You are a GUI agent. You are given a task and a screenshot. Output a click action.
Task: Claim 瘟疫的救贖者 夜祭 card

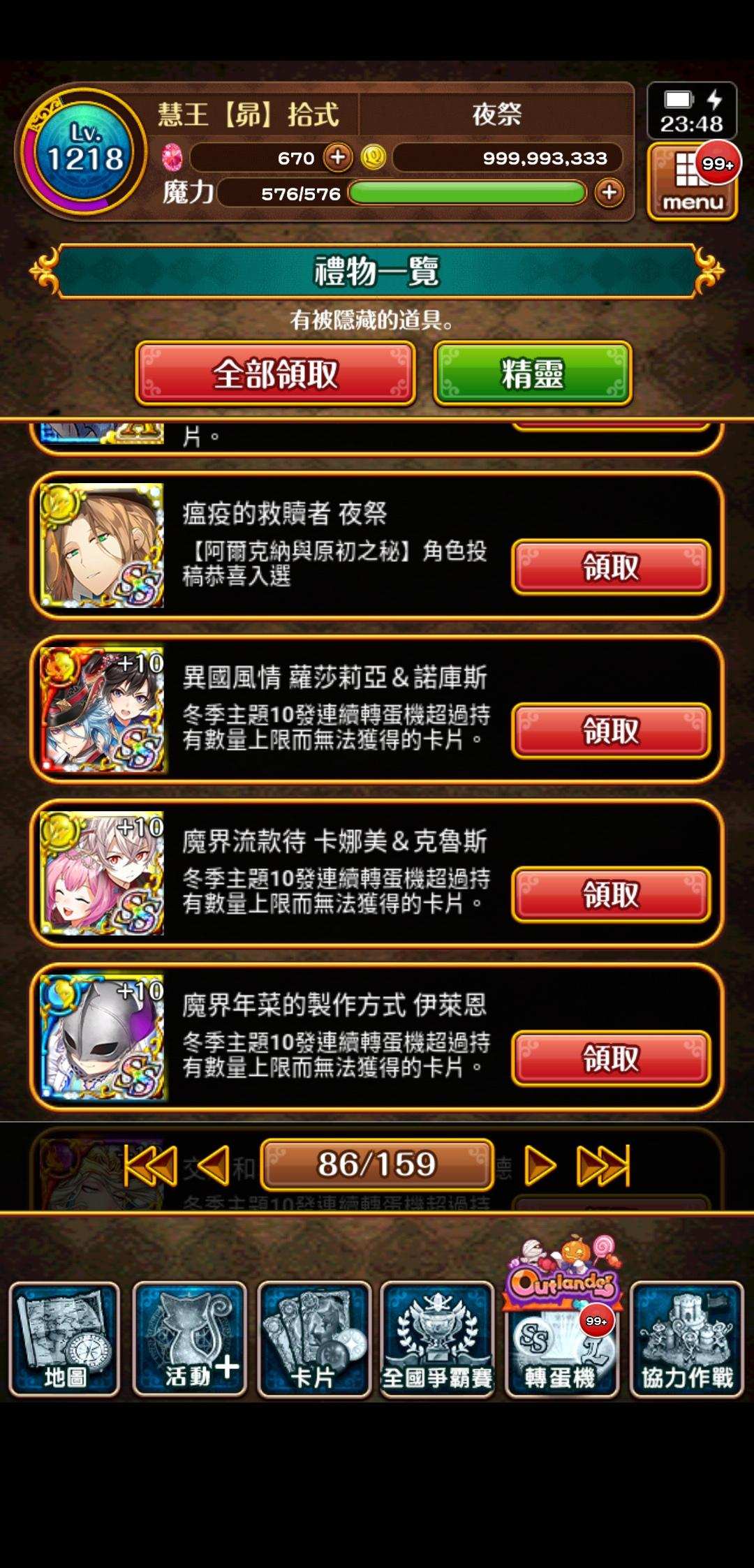click(611, 567)
